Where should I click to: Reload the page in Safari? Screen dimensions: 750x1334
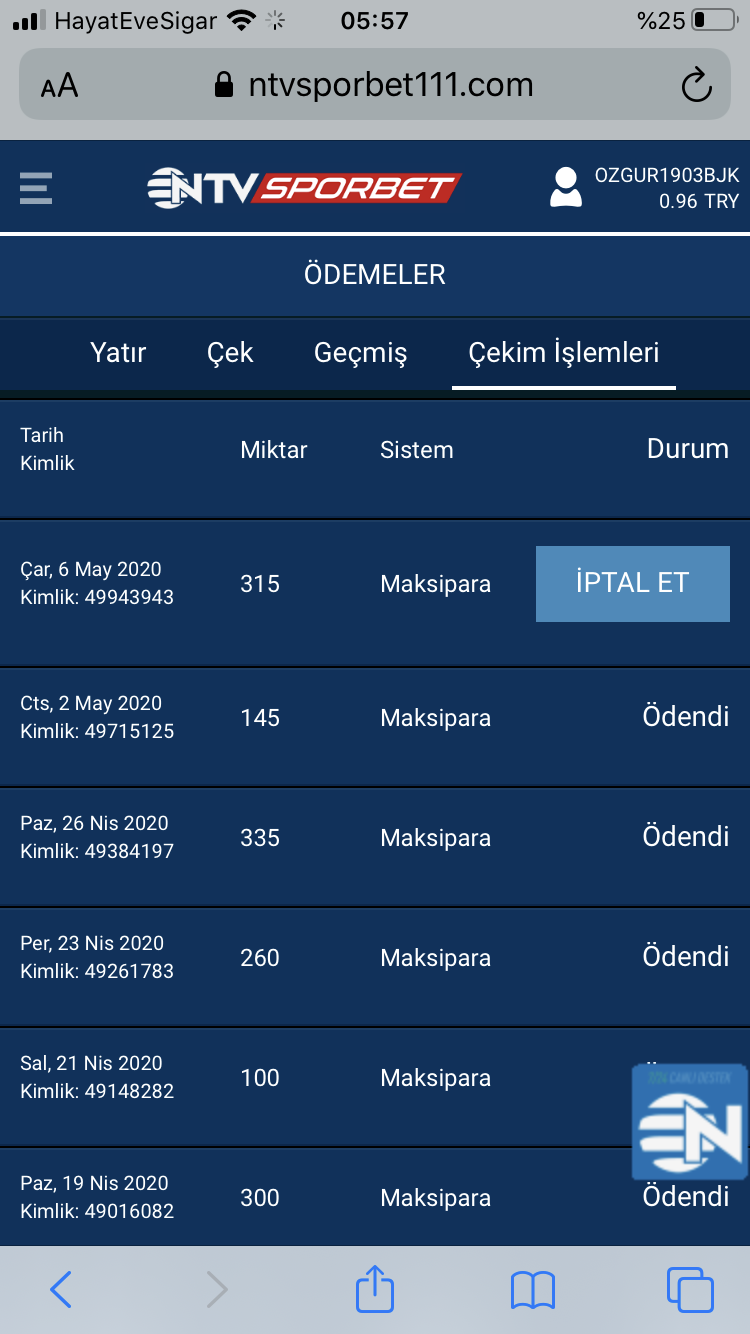tap(696, 86)
